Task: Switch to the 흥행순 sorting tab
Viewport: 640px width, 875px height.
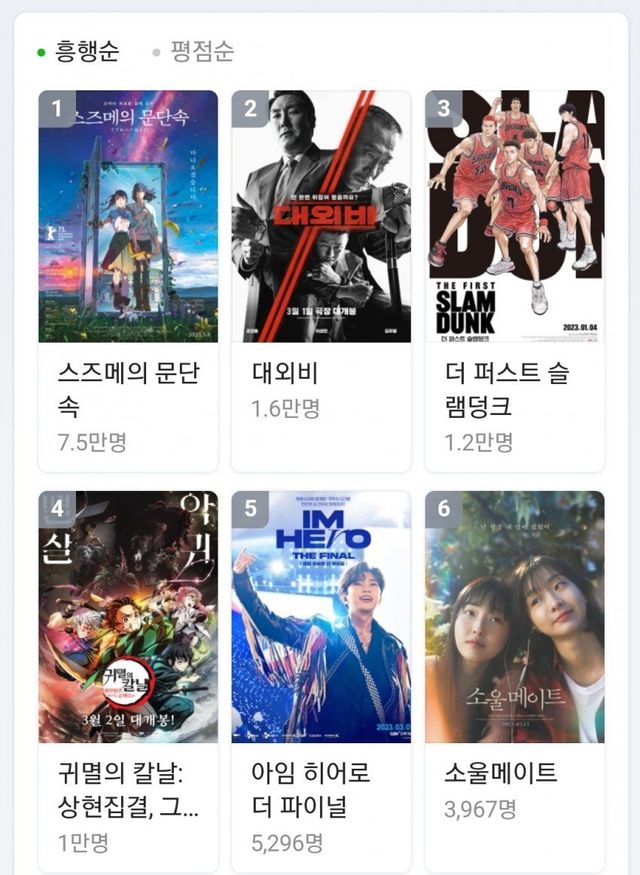Action: pos(85,52)
